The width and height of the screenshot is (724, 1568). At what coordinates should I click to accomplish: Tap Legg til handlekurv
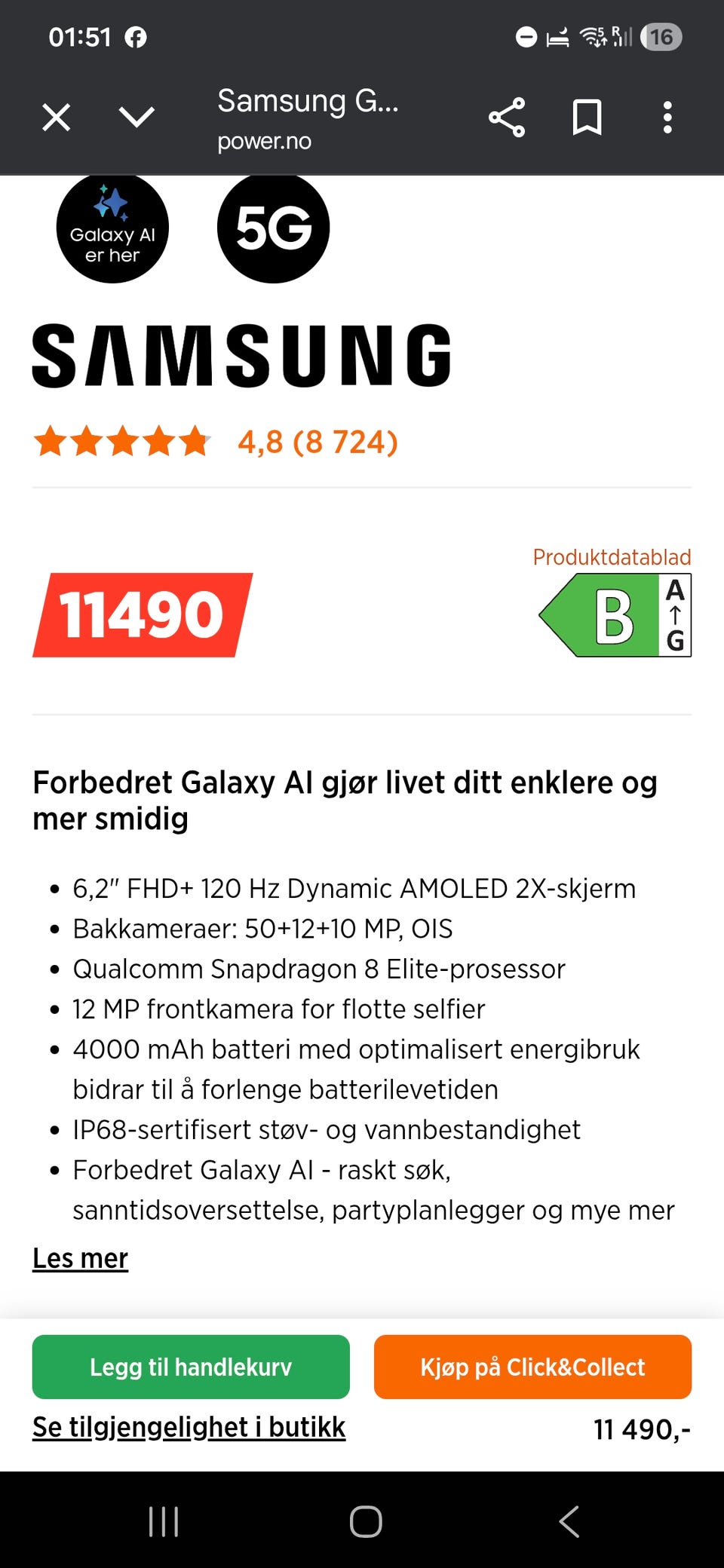click(x=190, y=1367)
